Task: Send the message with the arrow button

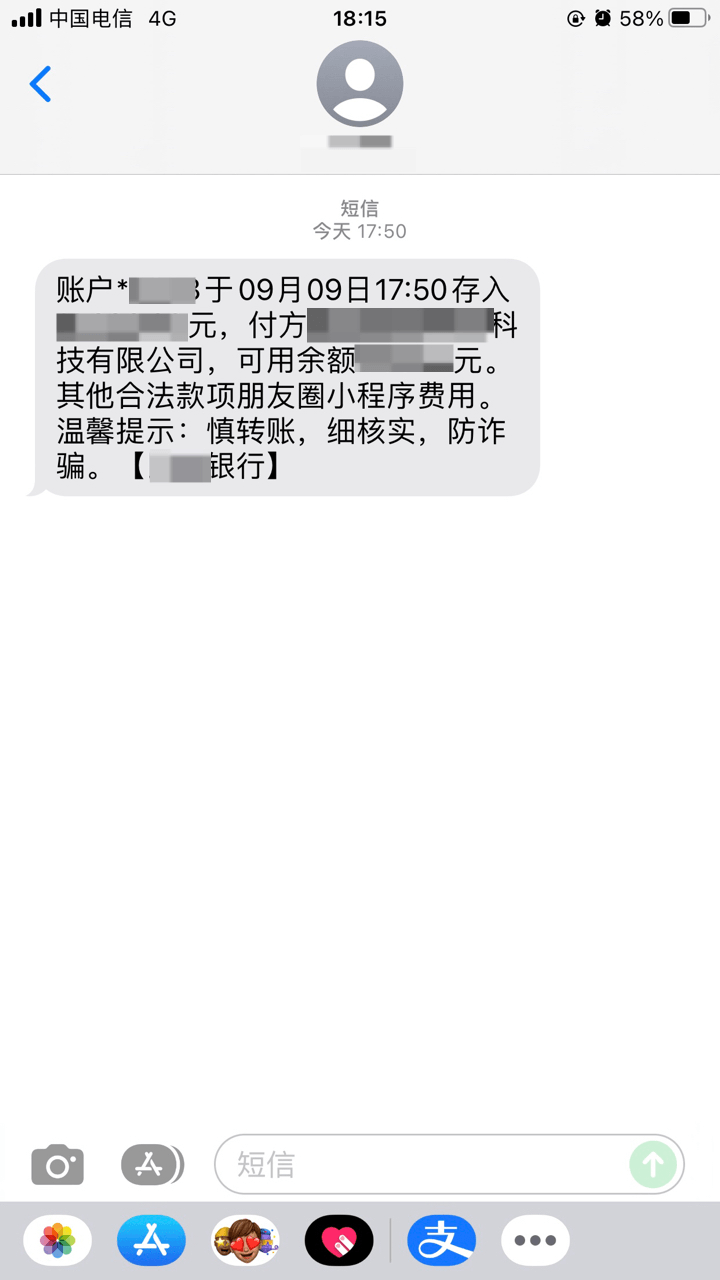Action: point(653,1164)
